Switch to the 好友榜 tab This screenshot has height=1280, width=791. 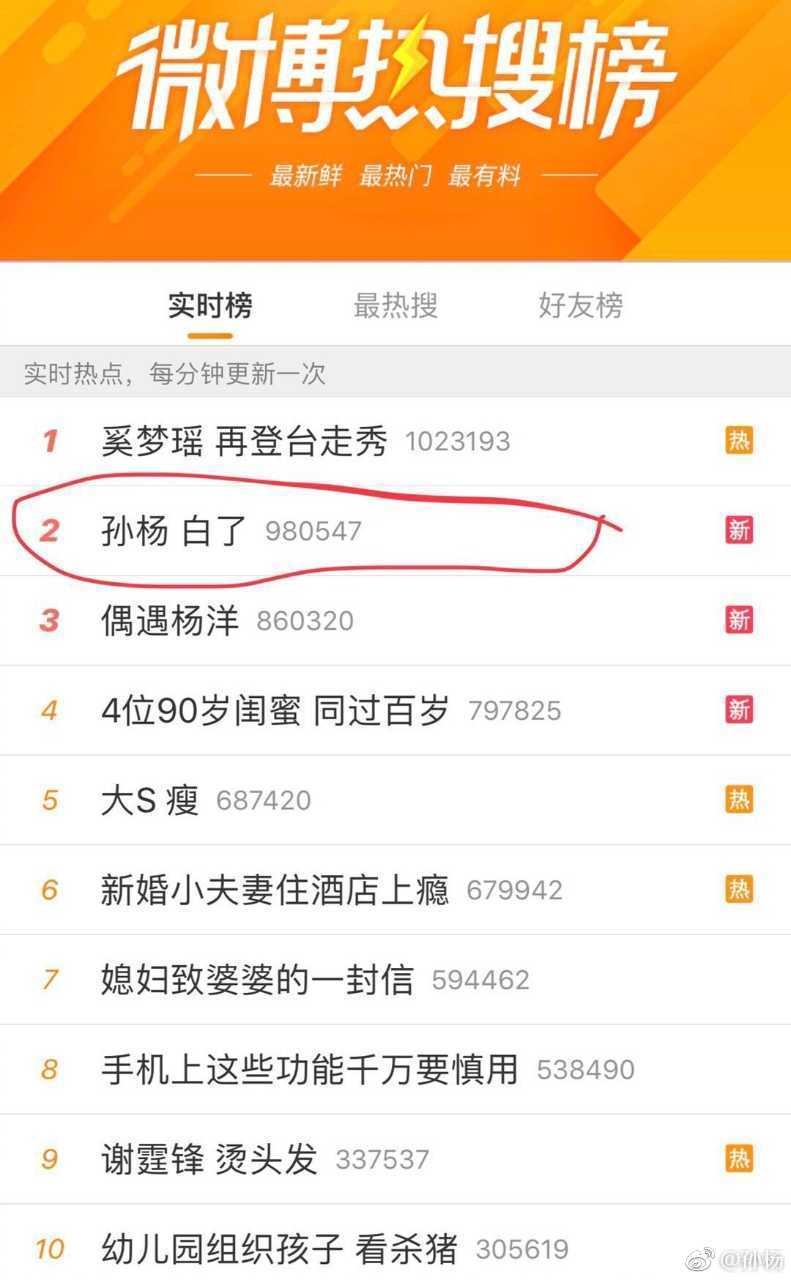[580, 305]
